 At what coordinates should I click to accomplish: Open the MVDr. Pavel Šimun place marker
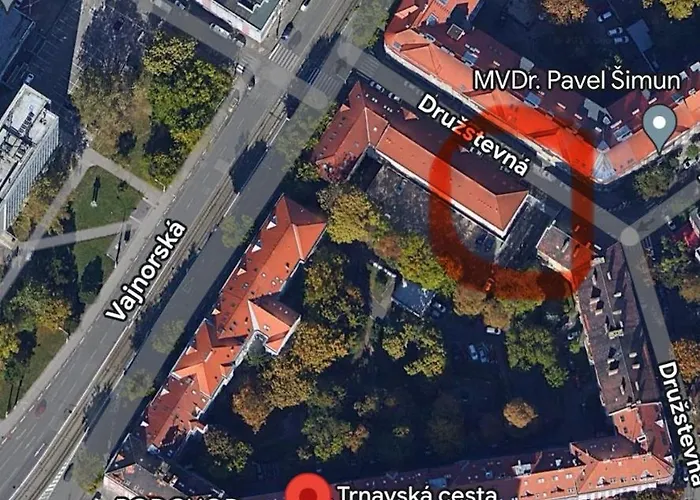point(658,125)
